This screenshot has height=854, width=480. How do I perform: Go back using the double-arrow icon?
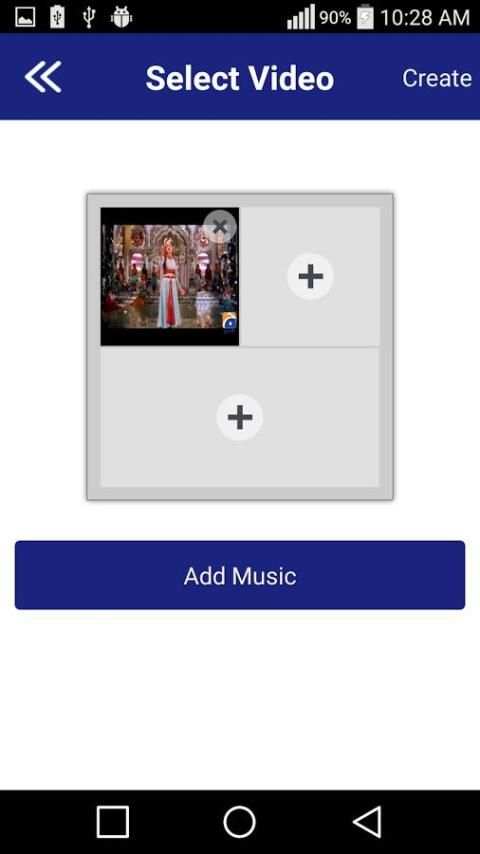(x=42, y=77)
